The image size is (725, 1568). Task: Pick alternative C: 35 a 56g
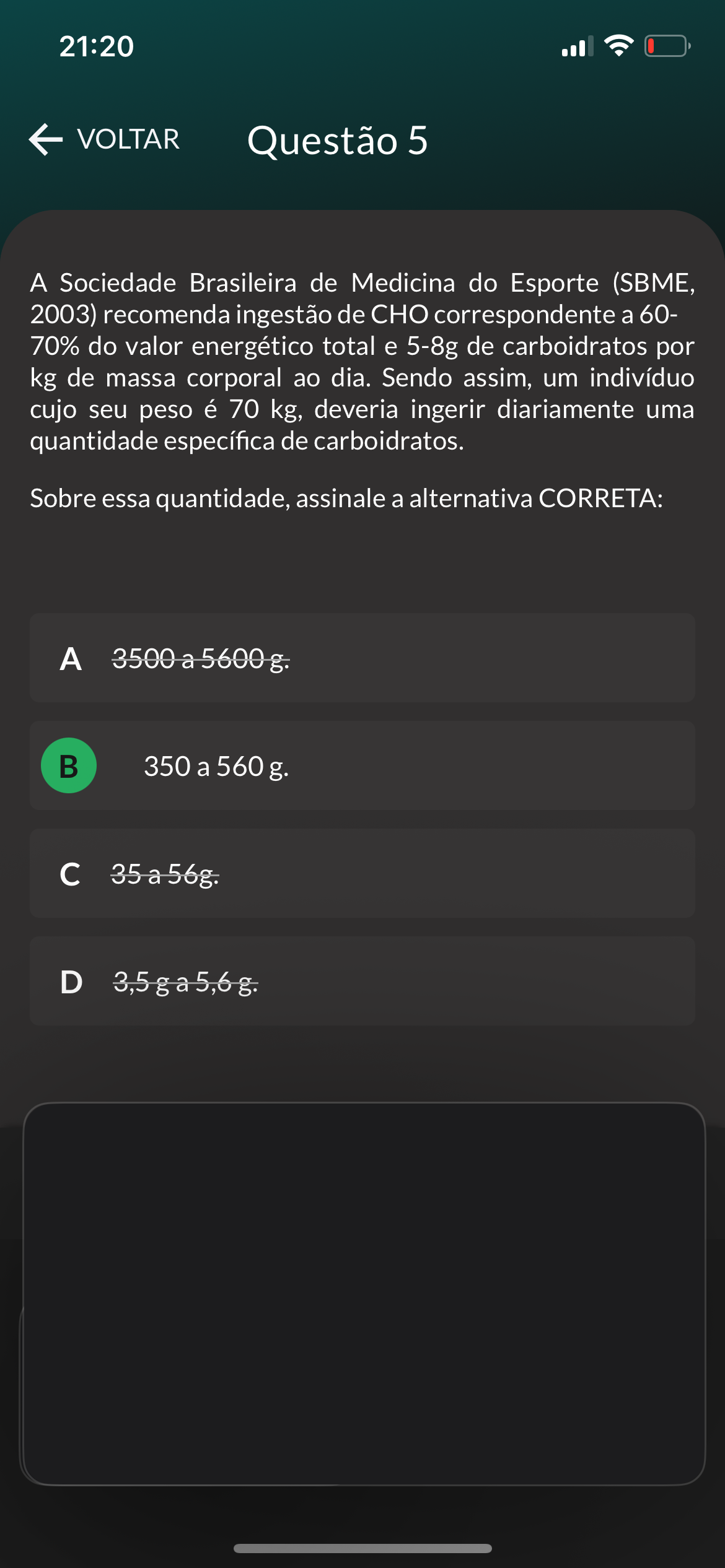(x=362, y=873)
